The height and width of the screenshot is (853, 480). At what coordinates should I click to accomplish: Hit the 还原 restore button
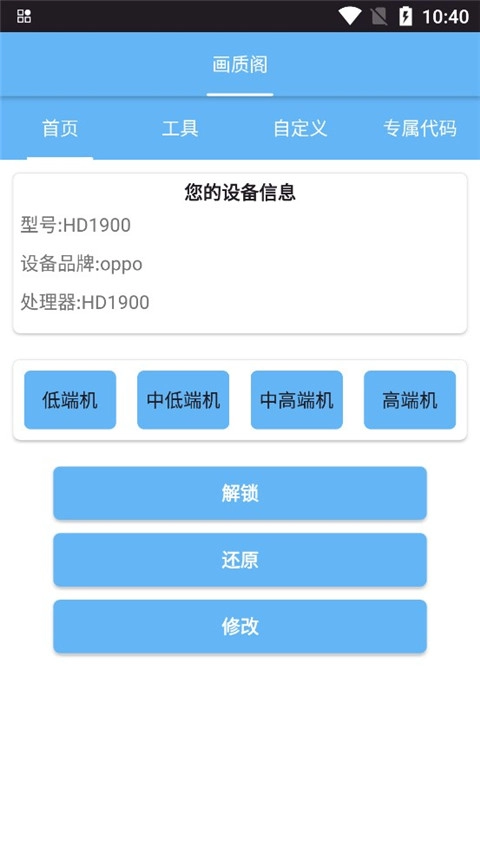[240, 560]
